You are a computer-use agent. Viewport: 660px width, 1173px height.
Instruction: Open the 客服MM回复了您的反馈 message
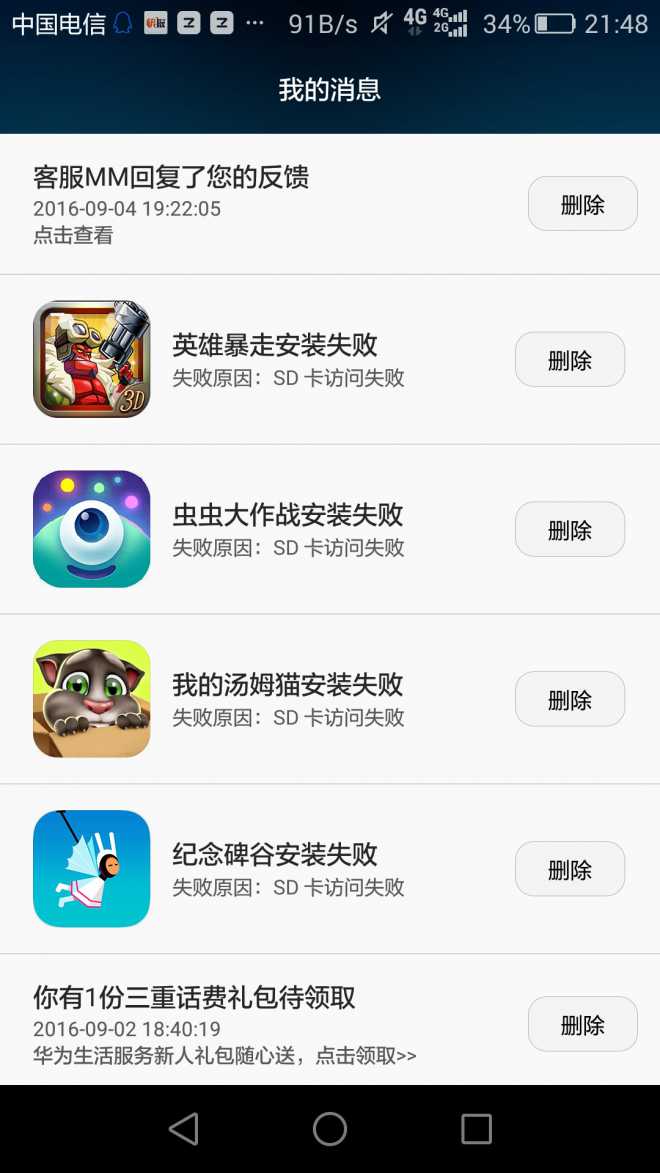pyautogui.click(x=200, y=205)
